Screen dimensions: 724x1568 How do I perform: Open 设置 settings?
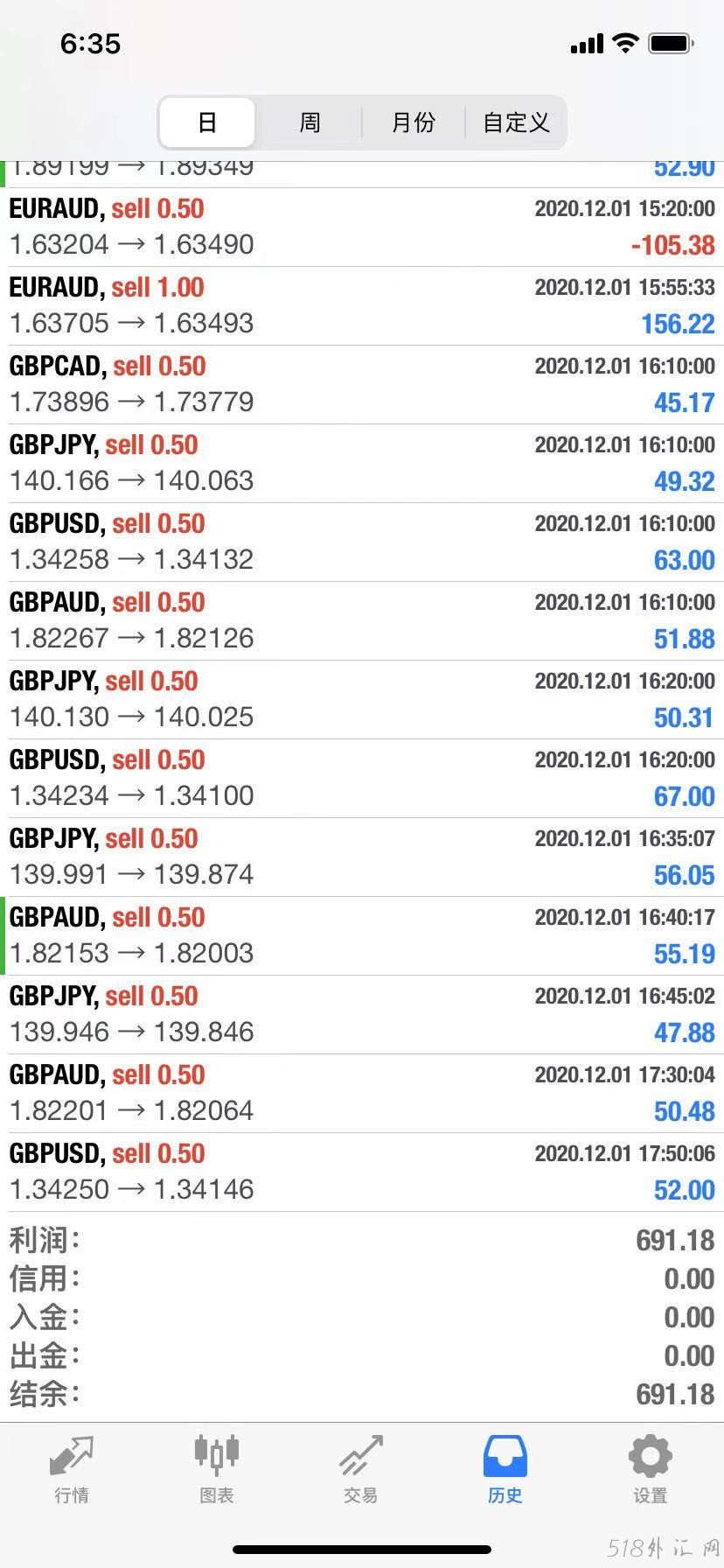(x=650, y=1470)
